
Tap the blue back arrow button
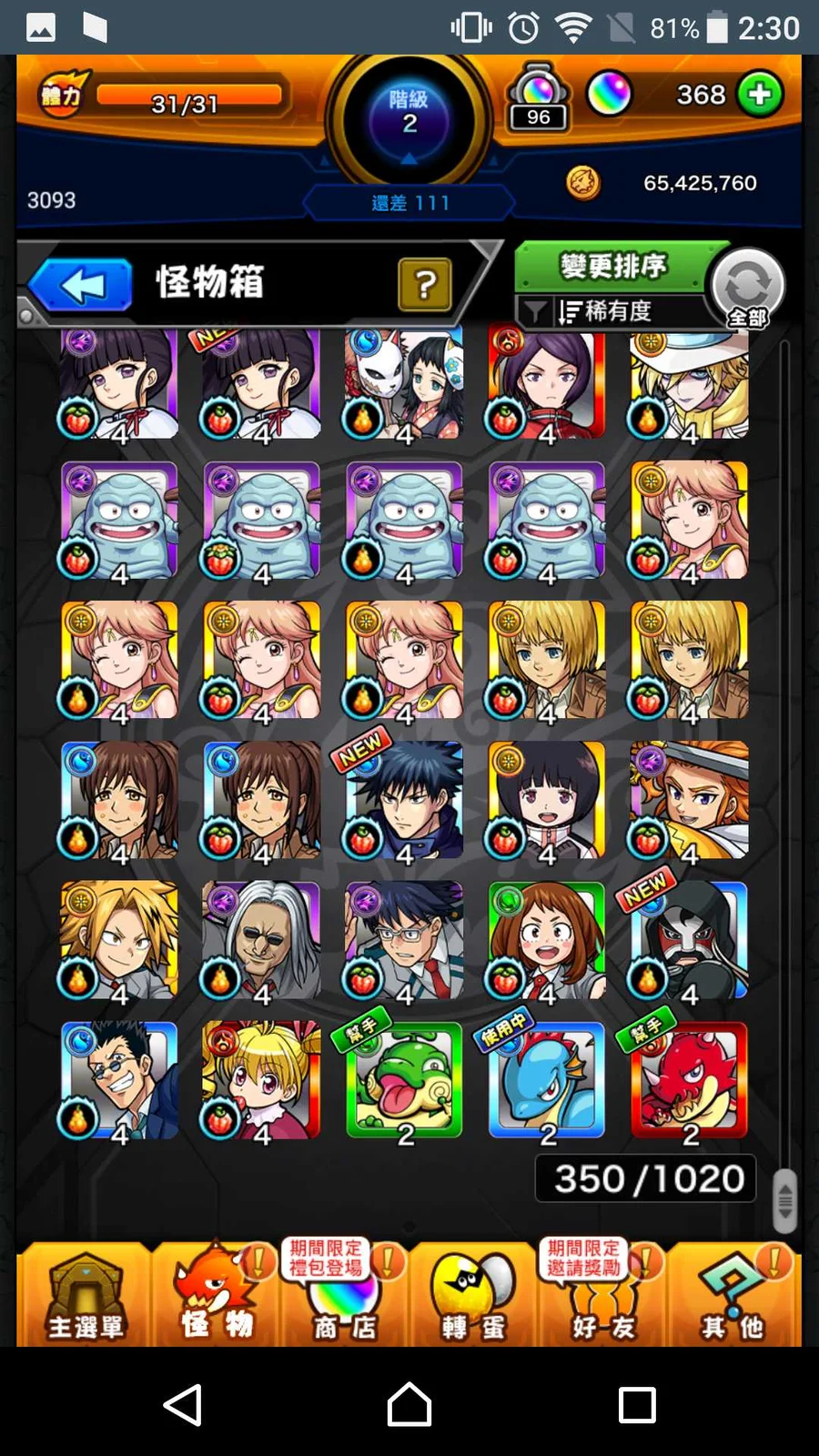82,286
